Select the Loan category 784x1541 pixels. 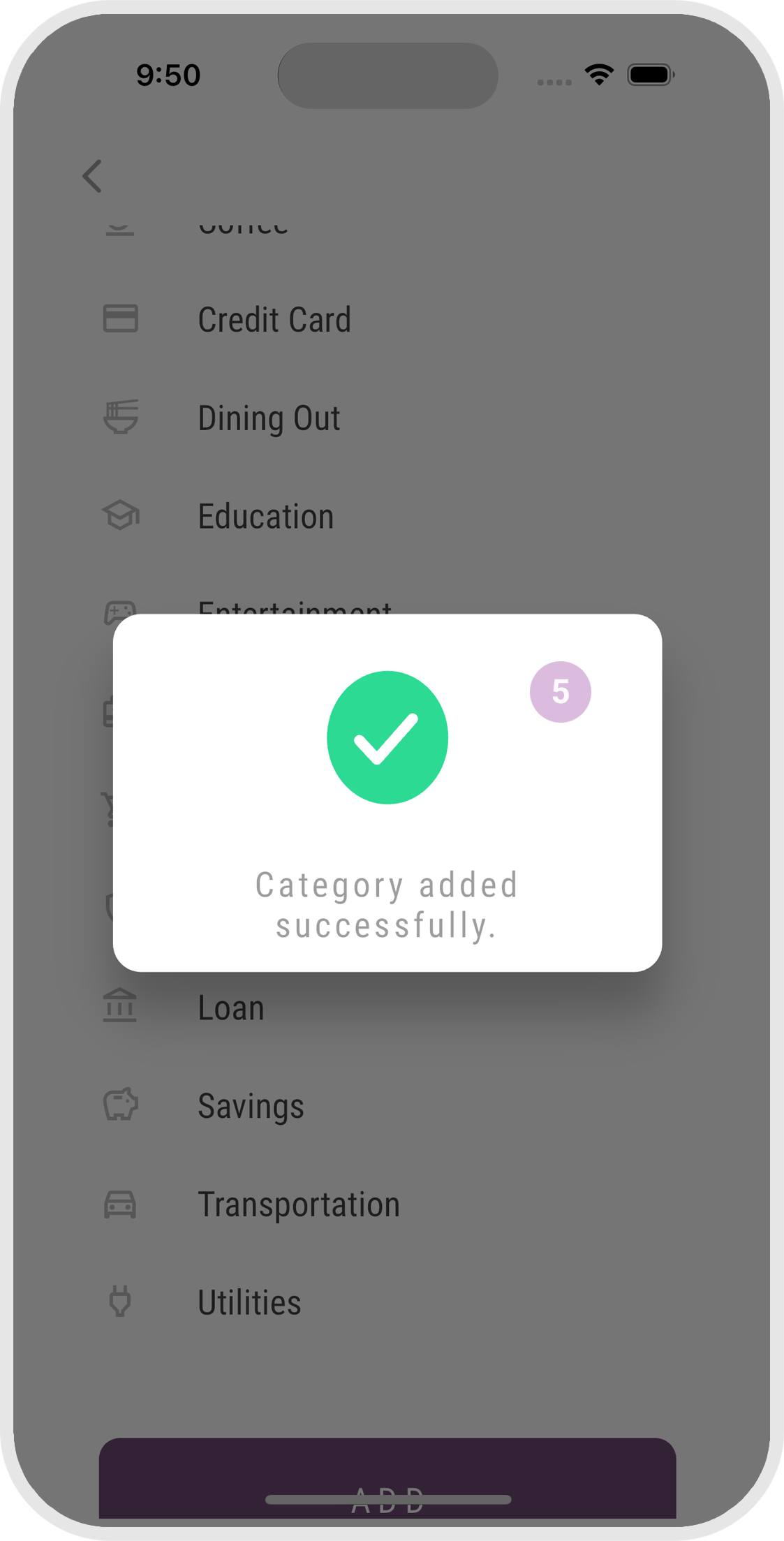(x=230, y=1008)
